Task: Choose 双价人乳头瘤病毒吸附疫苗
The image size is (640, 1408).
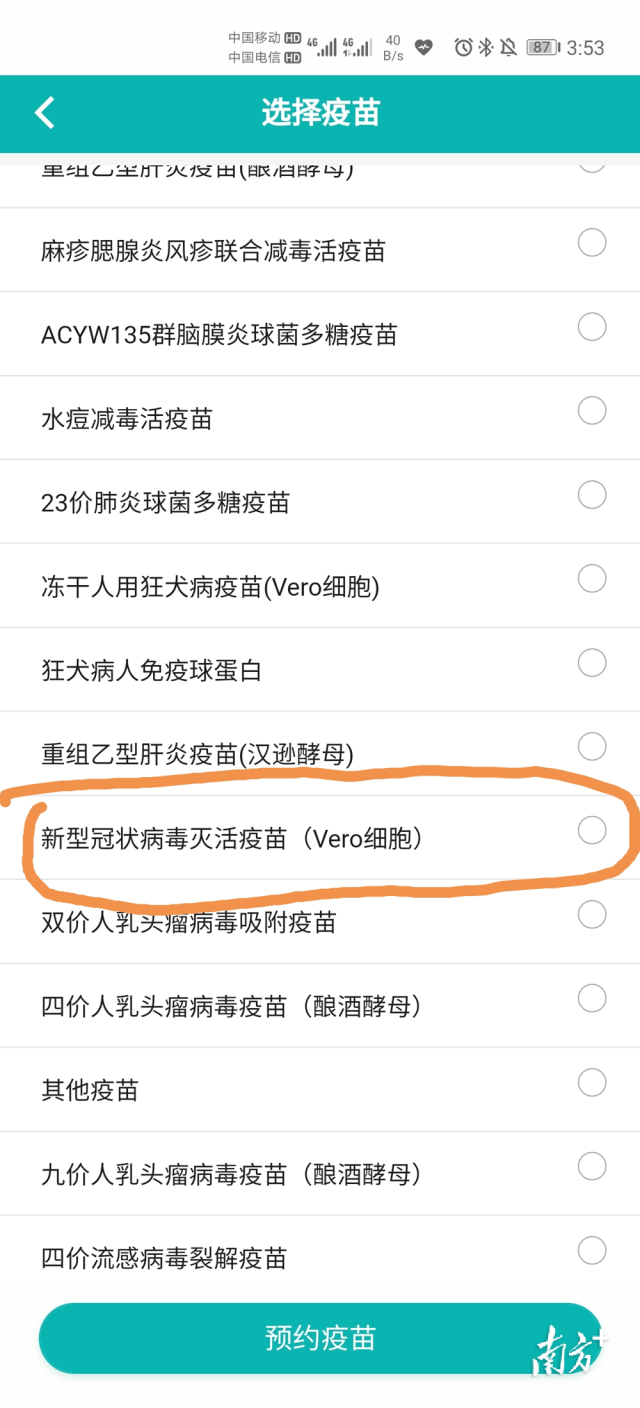Action: click(592, 915)
